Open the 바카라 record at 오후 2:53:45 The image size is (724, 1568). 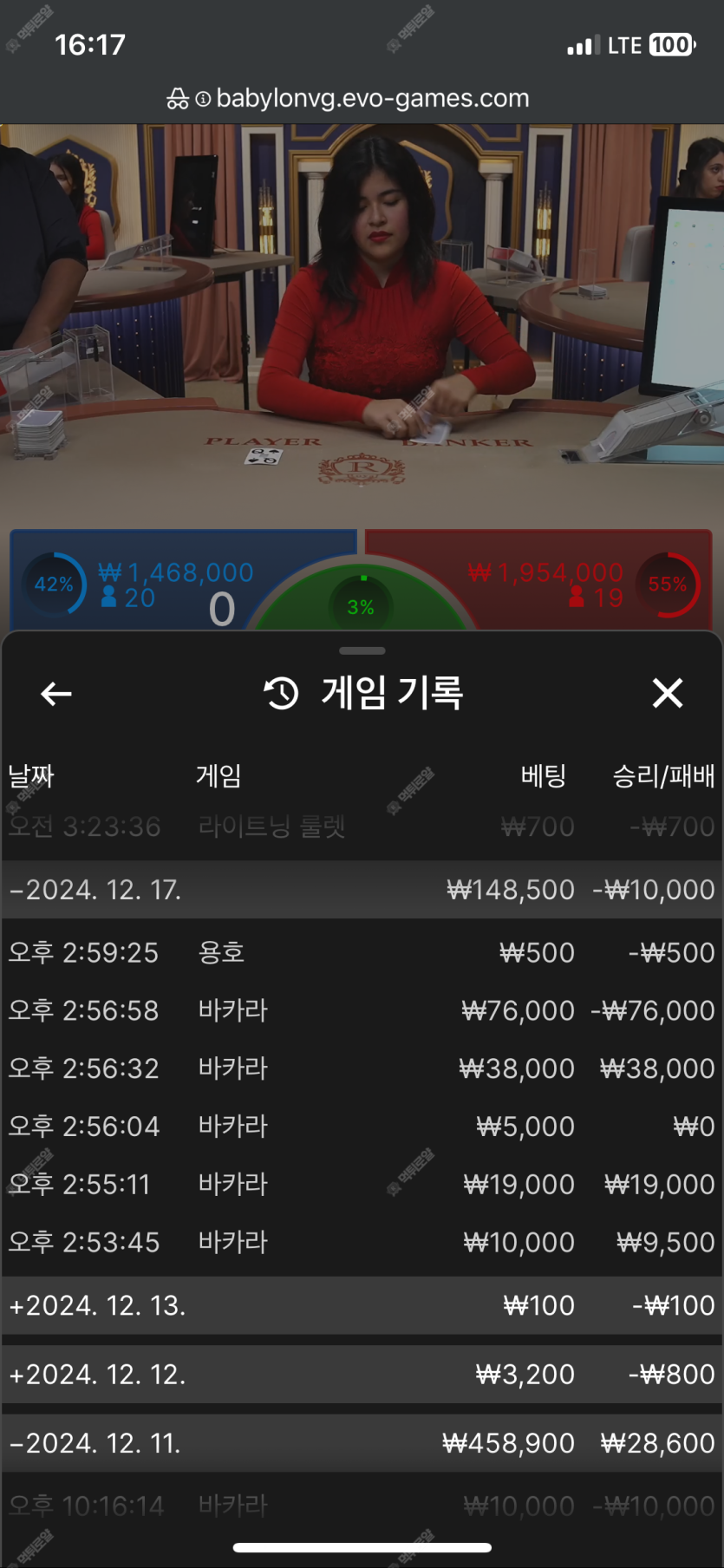pos(361,1242)
